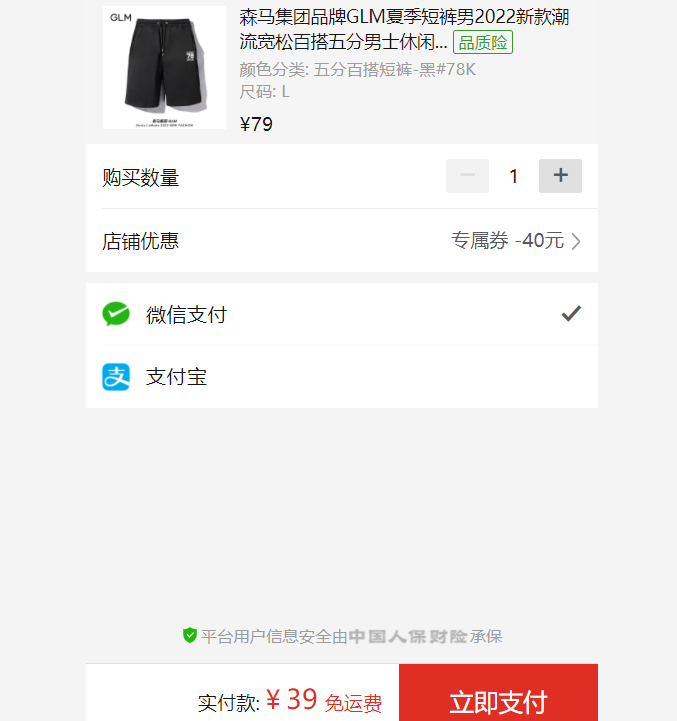Decrease purchase quantity with minus button
Viewport: 677px width, 721px height.
coord(467,176)
